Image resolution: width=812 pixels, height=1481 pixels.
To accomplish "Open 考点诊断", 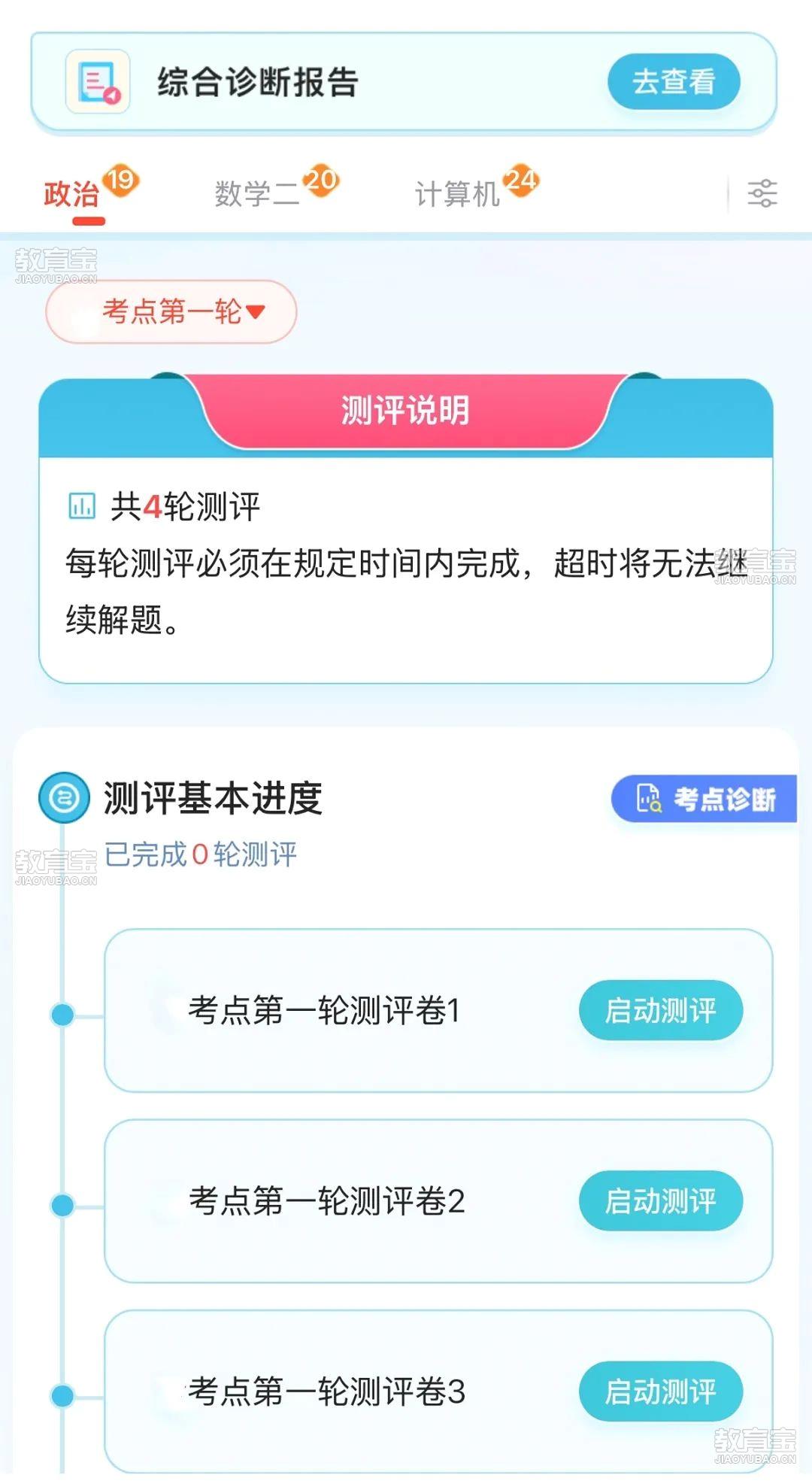I will pyautogui.click(x=704, y=798).
